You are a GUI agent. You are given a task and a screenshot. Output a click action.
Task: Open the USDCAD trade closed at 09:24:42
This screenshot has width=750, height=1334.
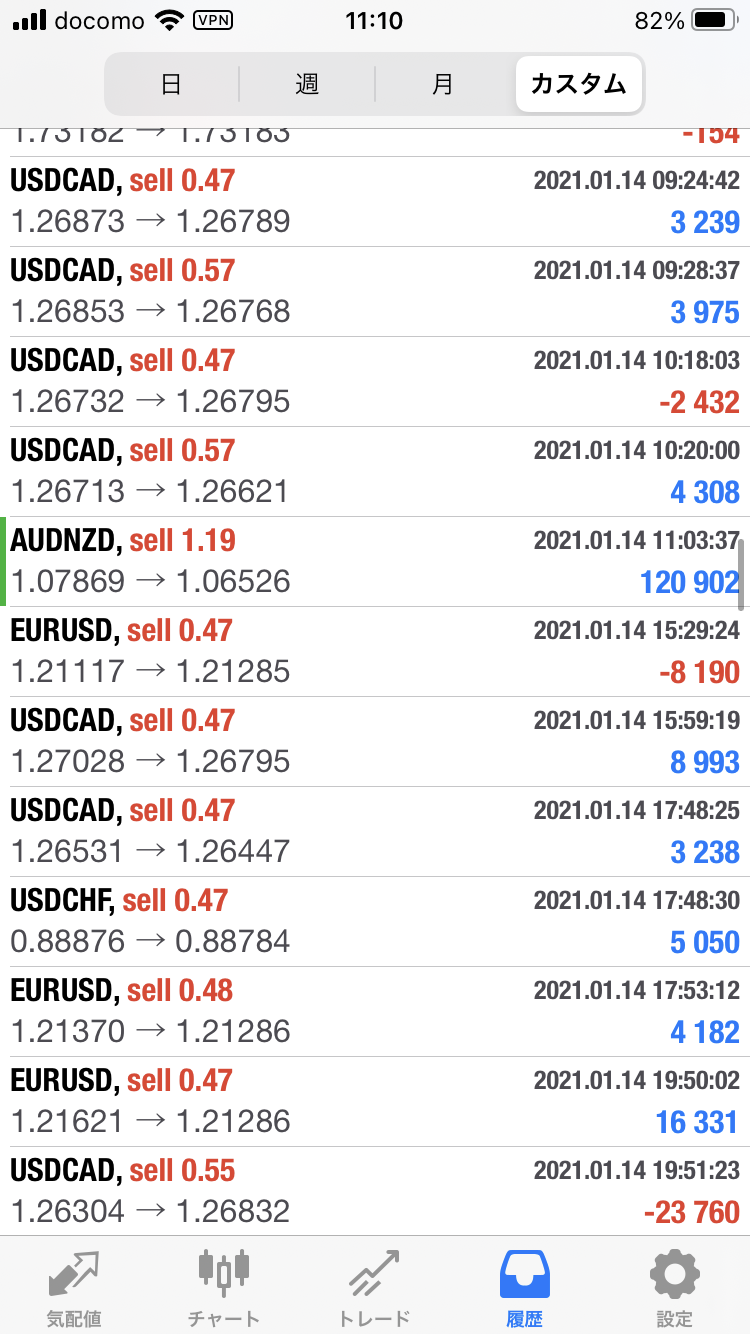click(375, 201)
